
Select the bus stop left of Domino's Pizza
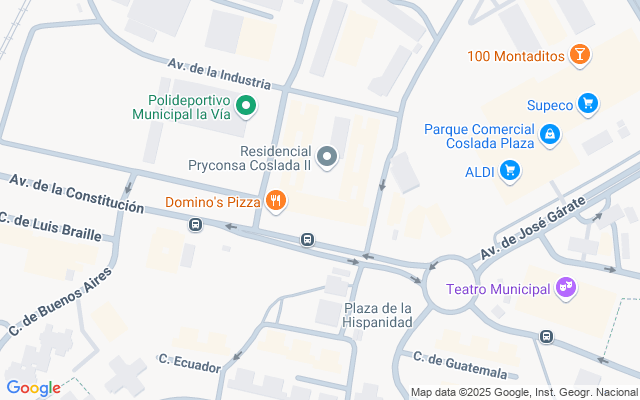tap(196, 224)
